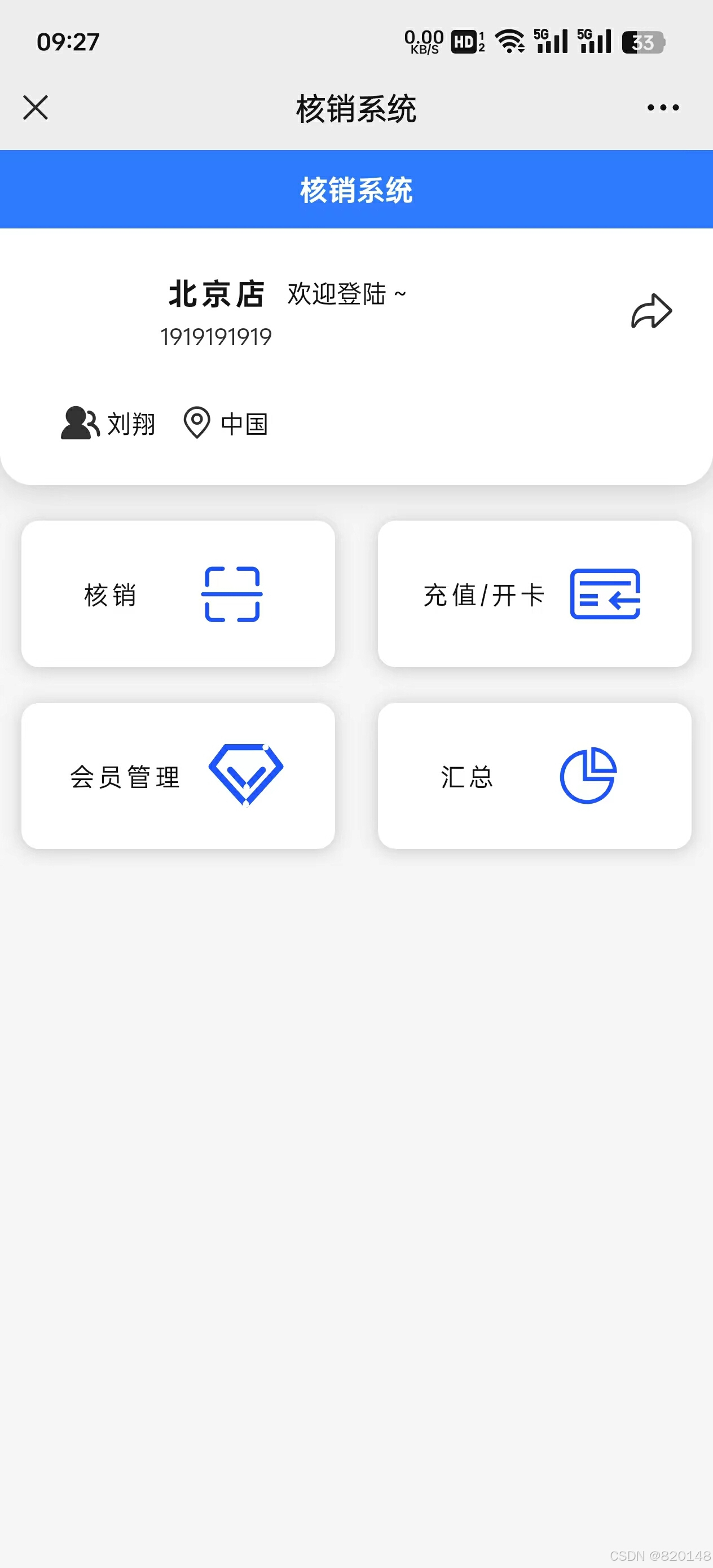Tap the share arrow icon
This screenshot has width=713, height=1568.
click(650, 312)
